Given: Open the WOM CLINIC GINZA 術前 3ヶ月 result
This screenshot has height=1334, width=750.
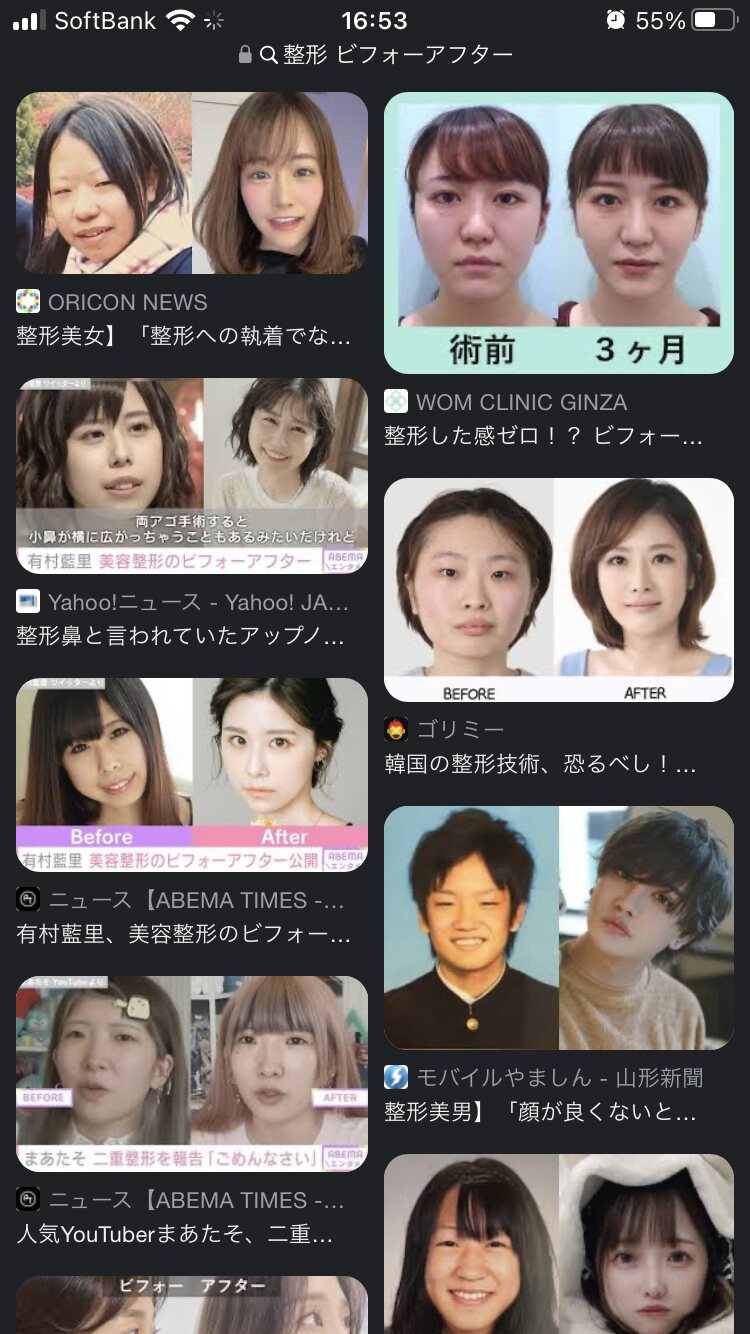Looking at the screenshot, I should [x=558, y=233].
